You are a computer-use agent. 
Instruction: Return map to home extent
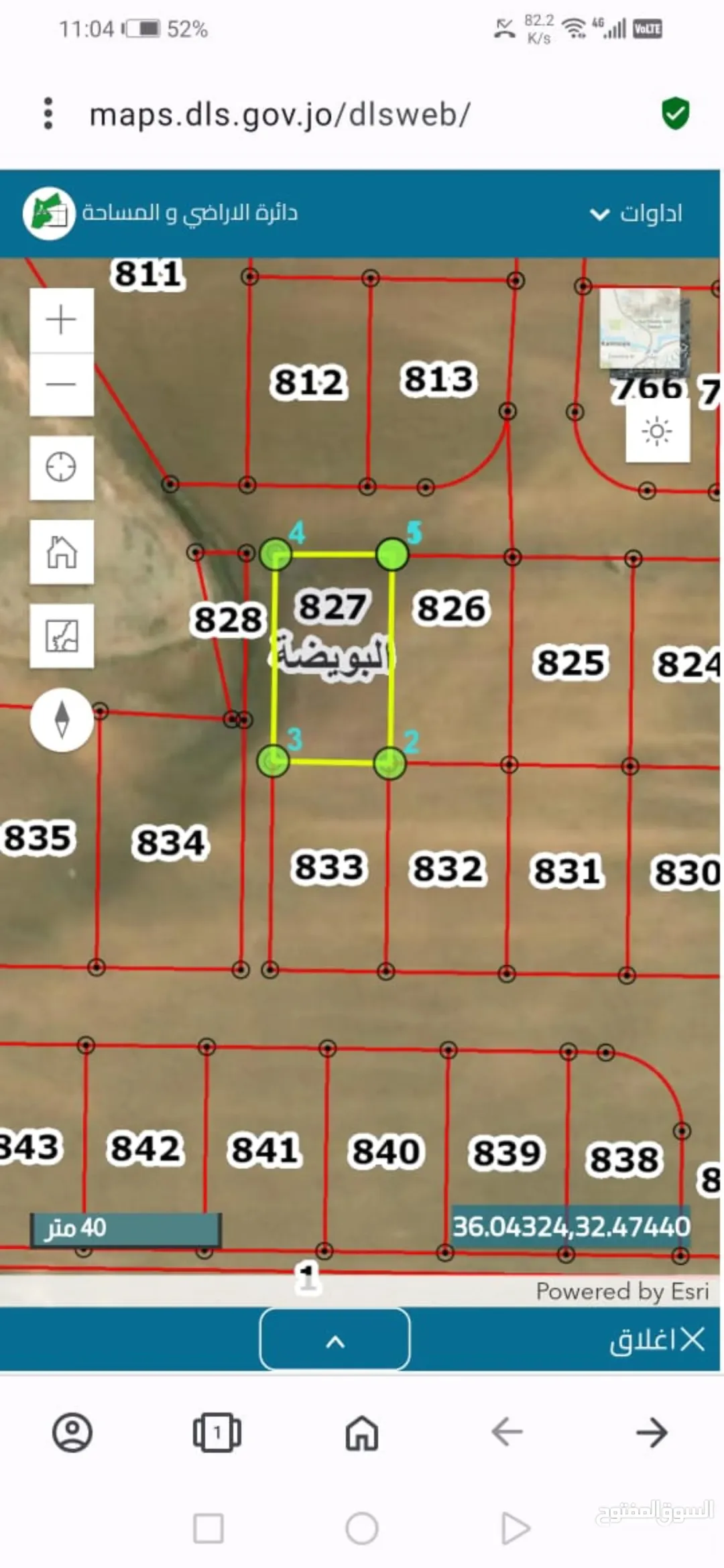pyautogui.click(x=61, y=552)
